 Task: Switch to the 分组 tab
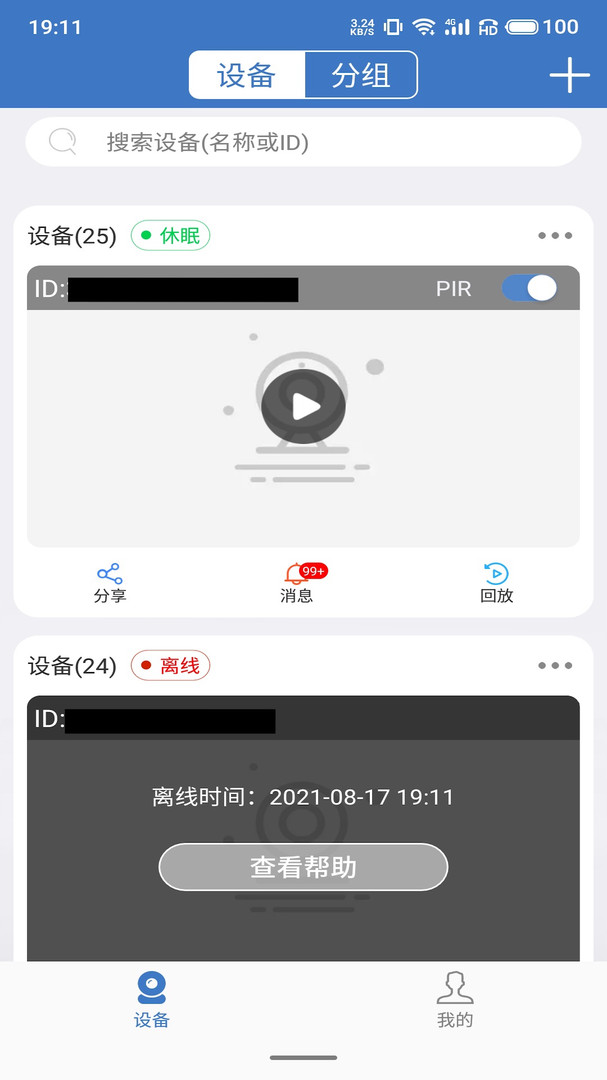point(360,75)
